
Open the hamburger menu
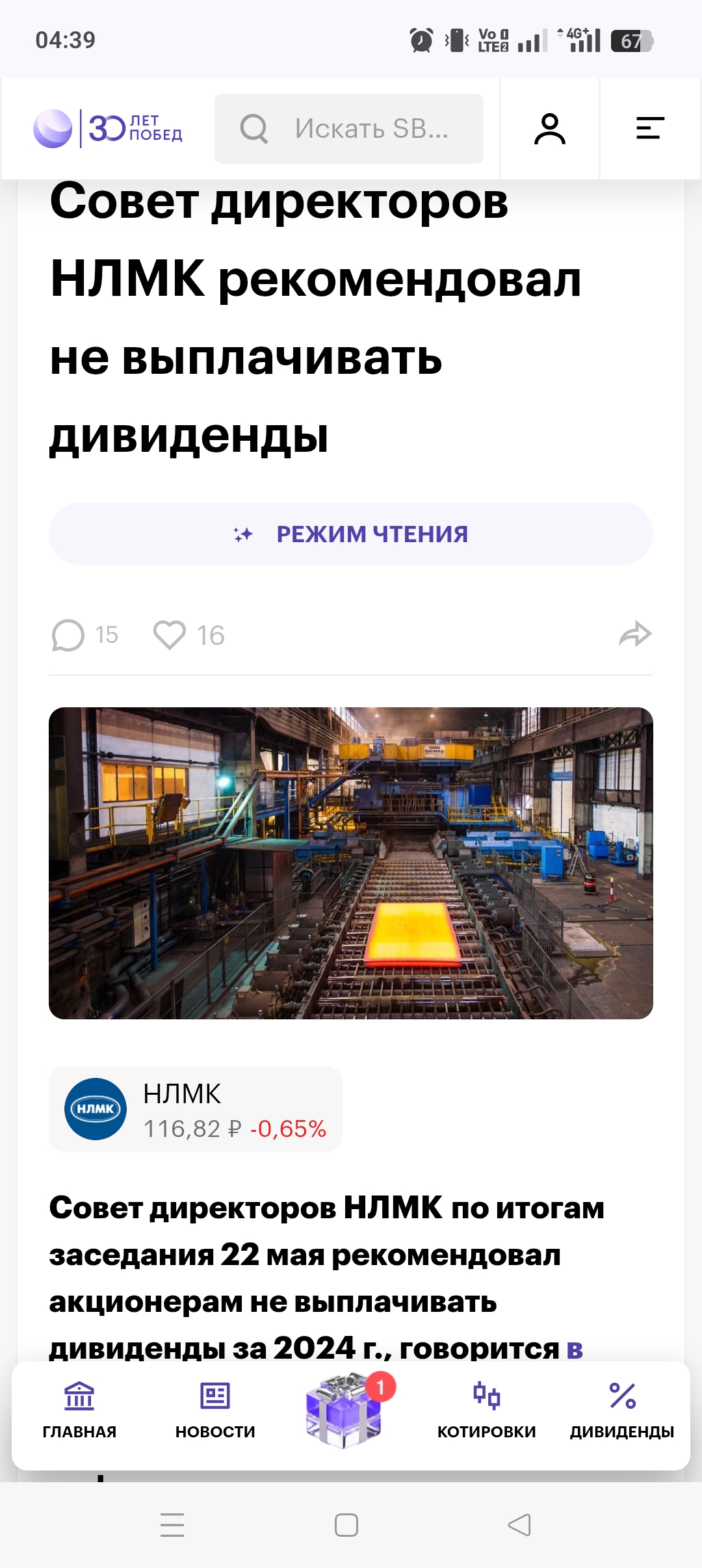coord(650,128)
